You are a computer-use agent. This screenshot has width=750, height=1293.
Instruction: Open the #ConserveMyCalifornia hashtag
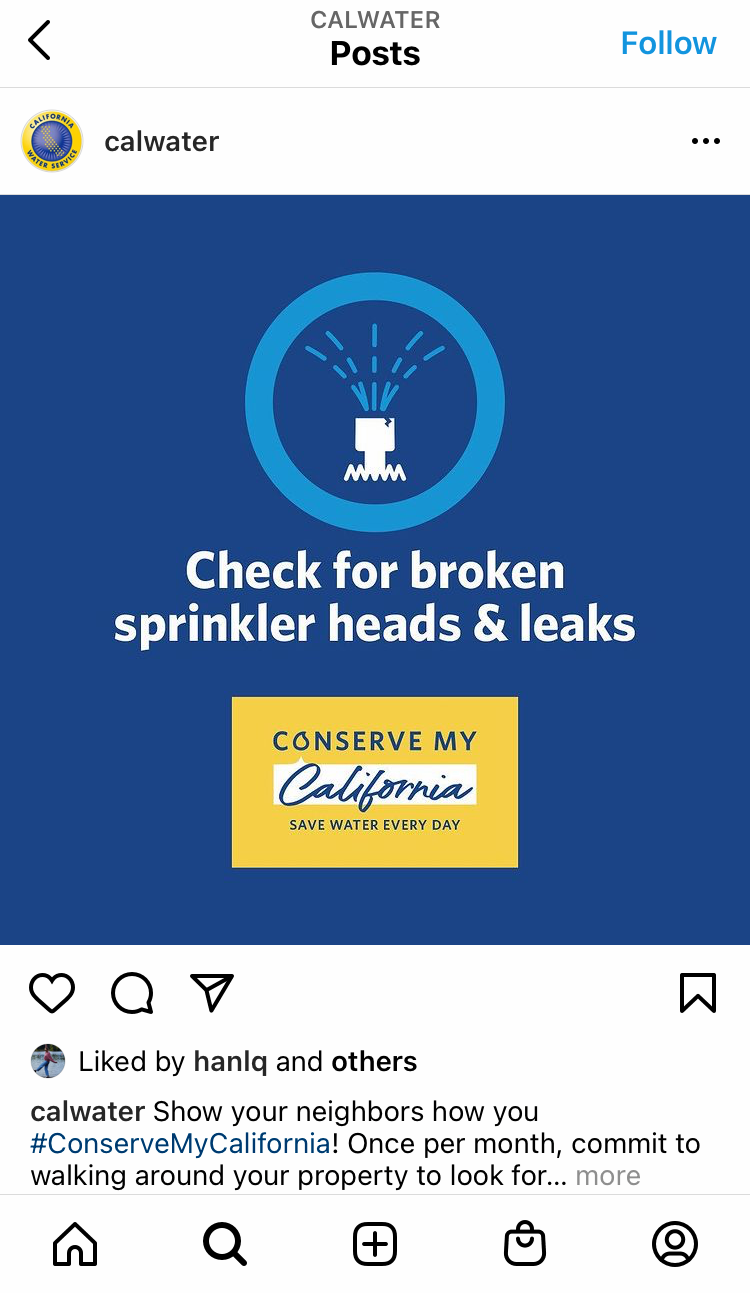click(181, 1143)
